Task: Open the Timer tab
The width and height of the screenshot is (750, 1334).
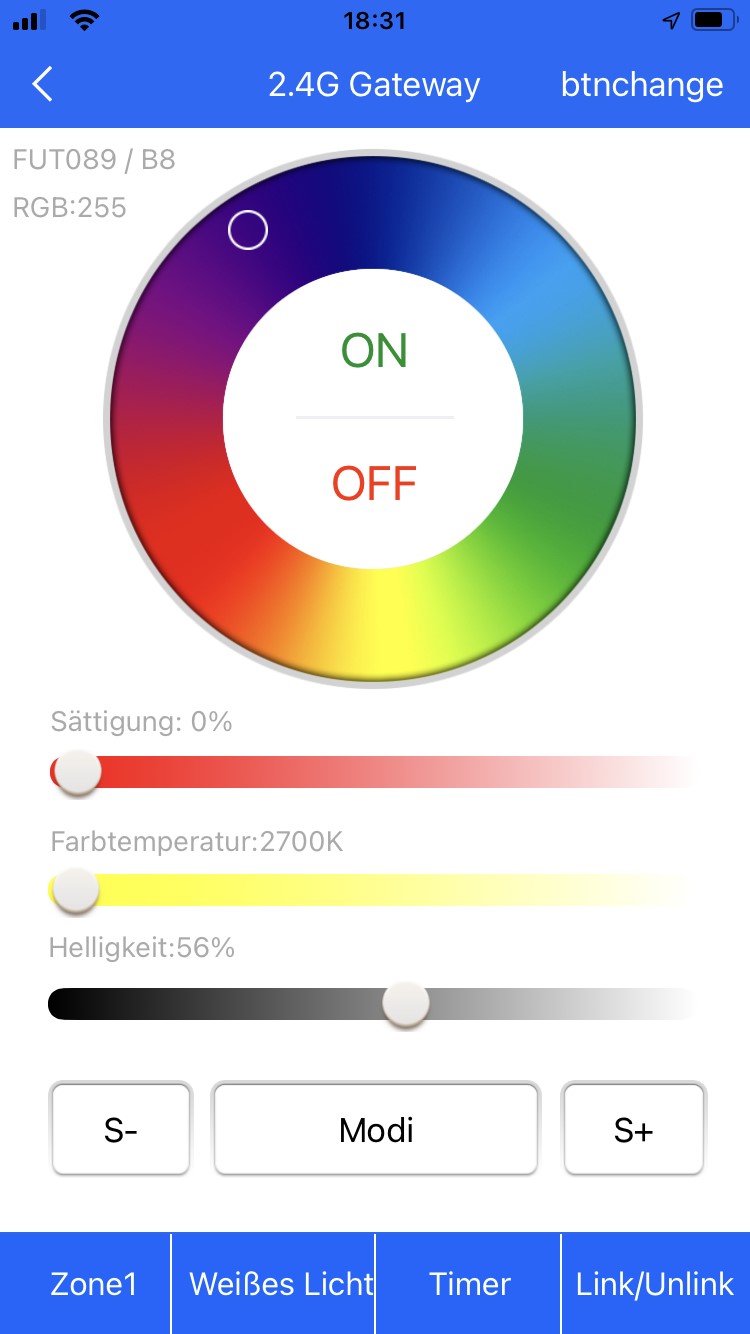Action: click(468, 1284)
